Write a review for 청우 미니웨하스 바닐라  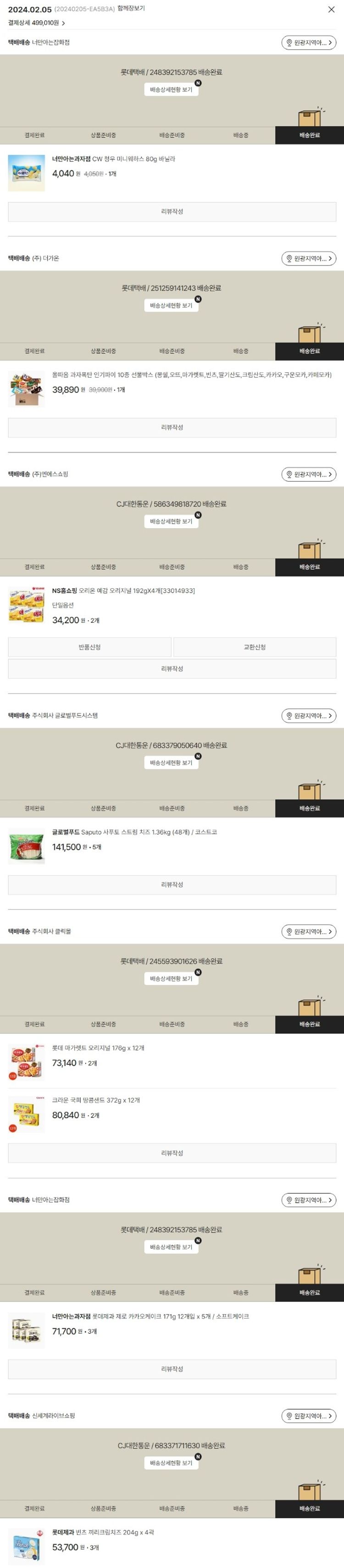pyautogui.click(x=172, y=212)
